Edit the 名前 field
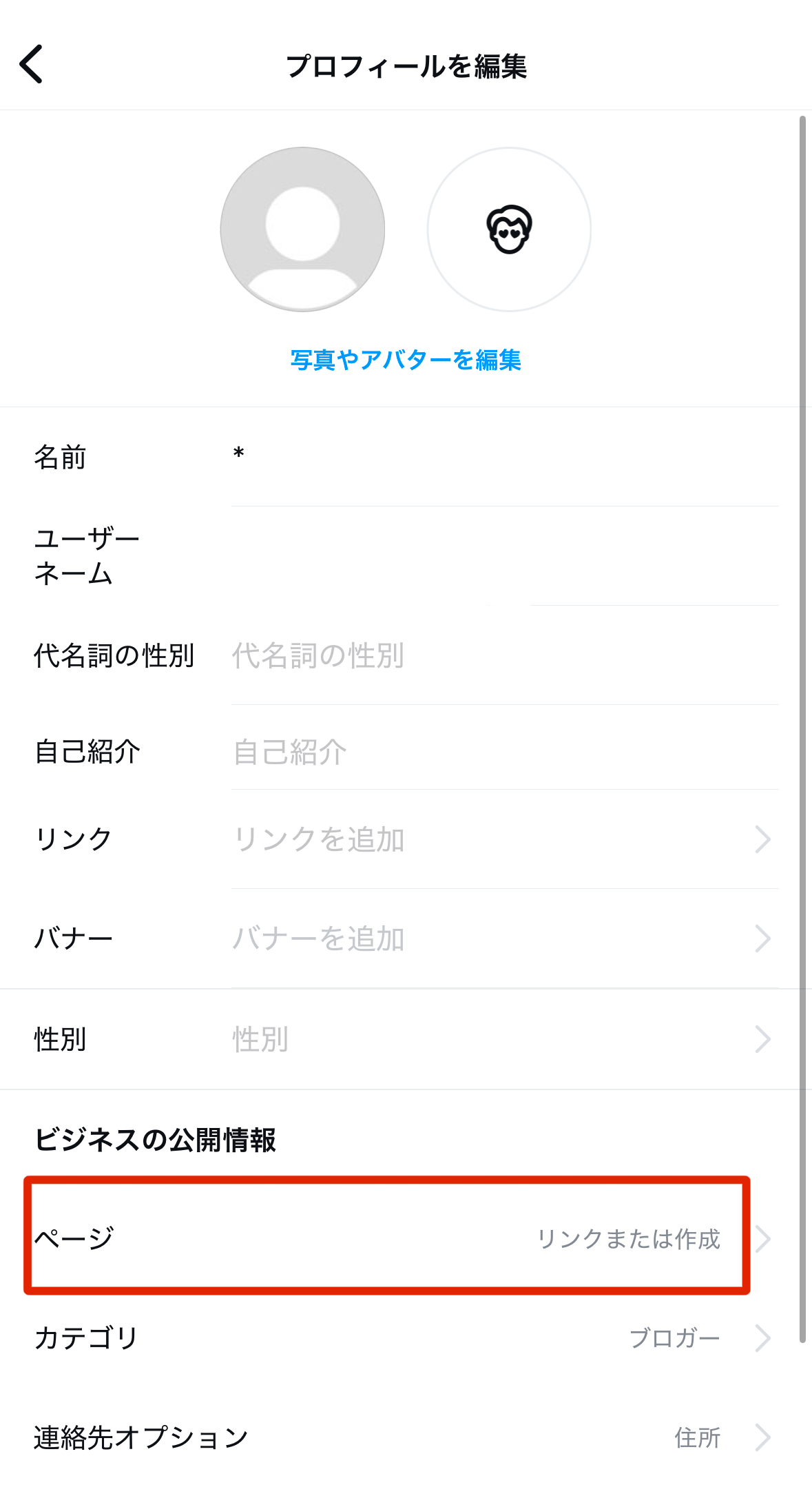Image resolution: width=812 pixels, height=1507 pixels. click(x=504, y=456)
